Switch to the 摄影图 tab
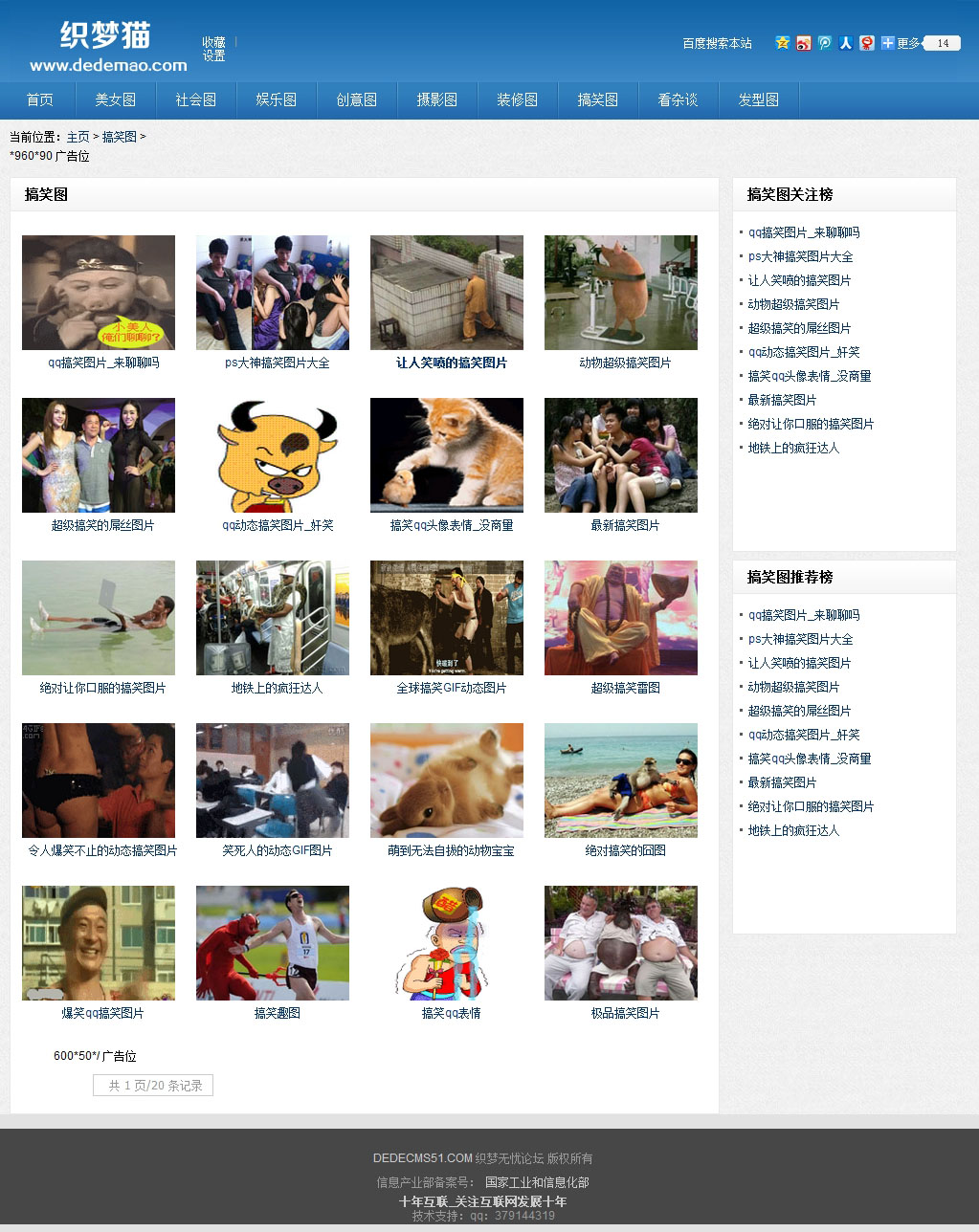The height and width of the screenshot is (1232, 979). [437, 99]
